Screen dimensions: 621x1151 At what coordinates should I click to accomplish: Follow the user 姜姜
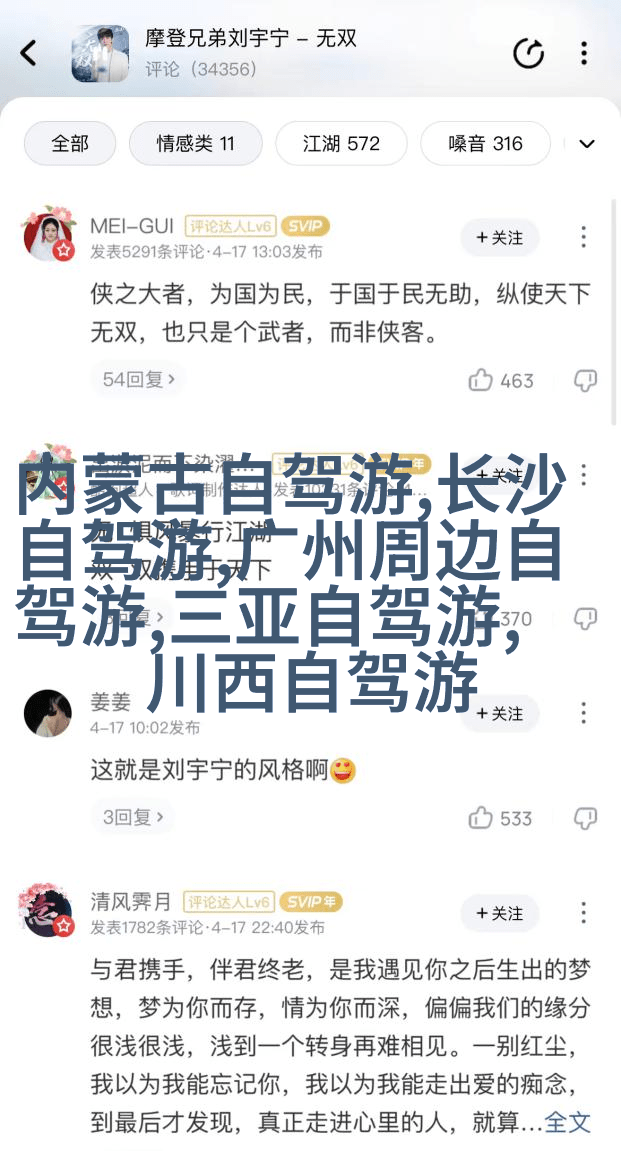[x=500, y=714]
